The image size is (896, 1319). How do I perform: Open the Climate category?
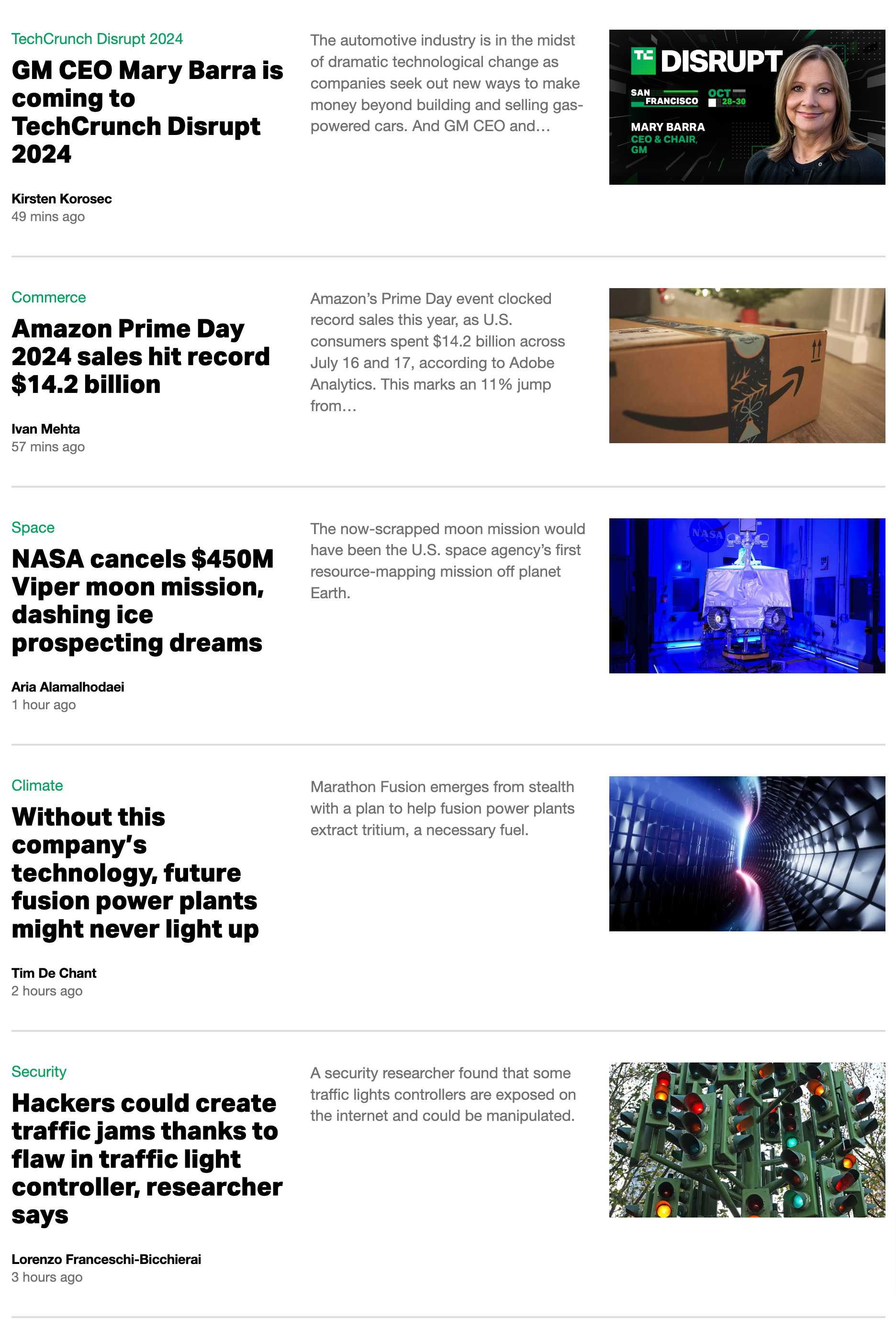click(x=37, y=785)
